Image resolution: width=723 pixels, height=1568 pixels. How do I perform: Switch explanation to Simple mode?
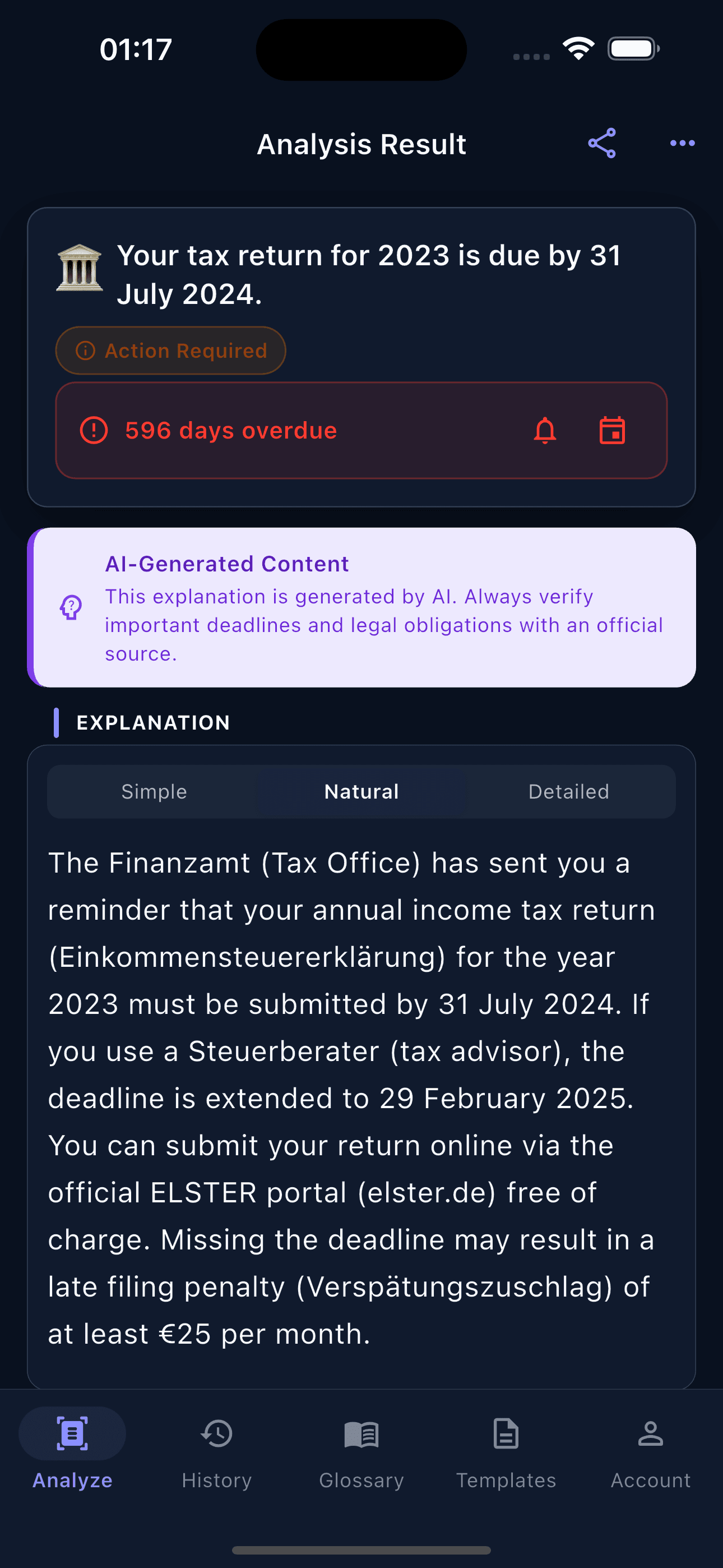(x=154, y=791)
